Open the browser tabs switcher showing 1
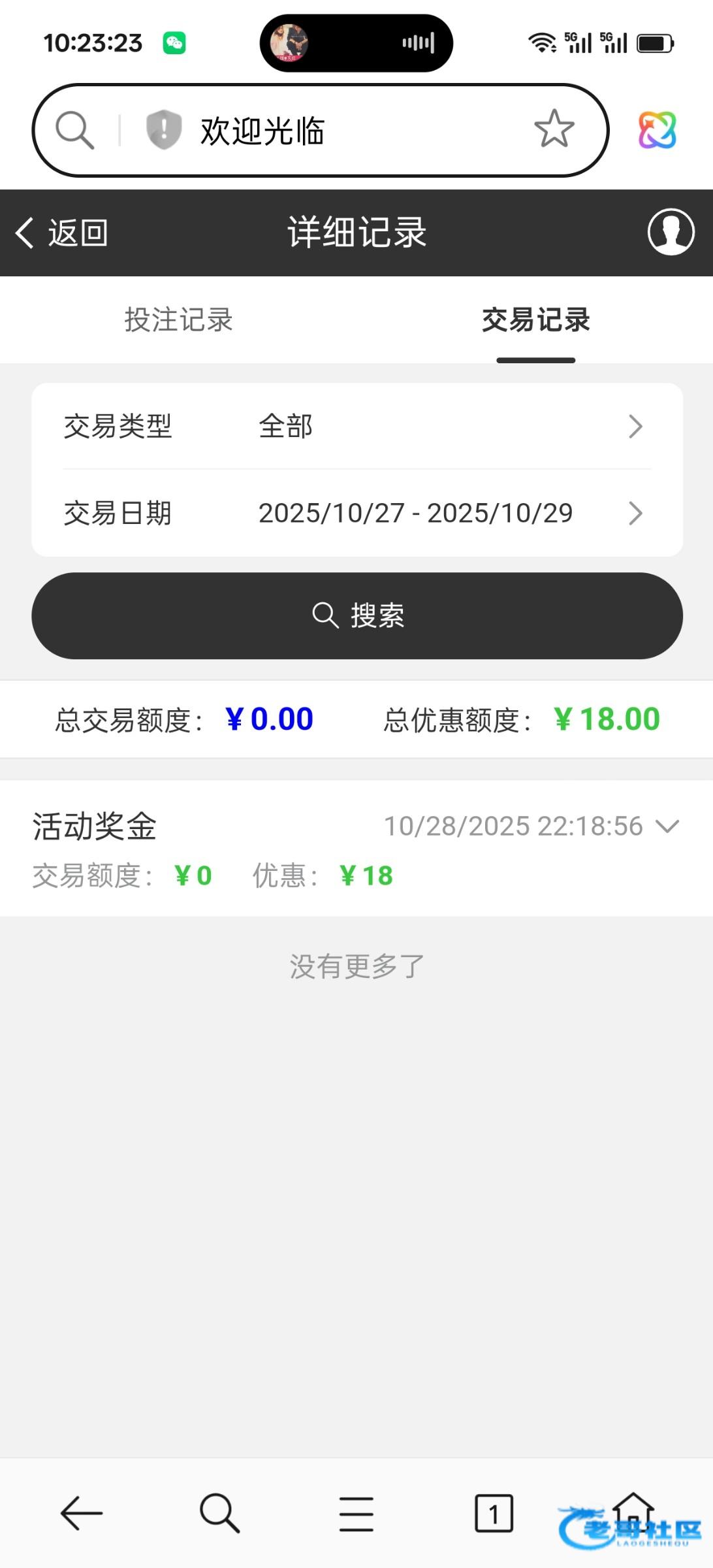 coord(494,1513)
